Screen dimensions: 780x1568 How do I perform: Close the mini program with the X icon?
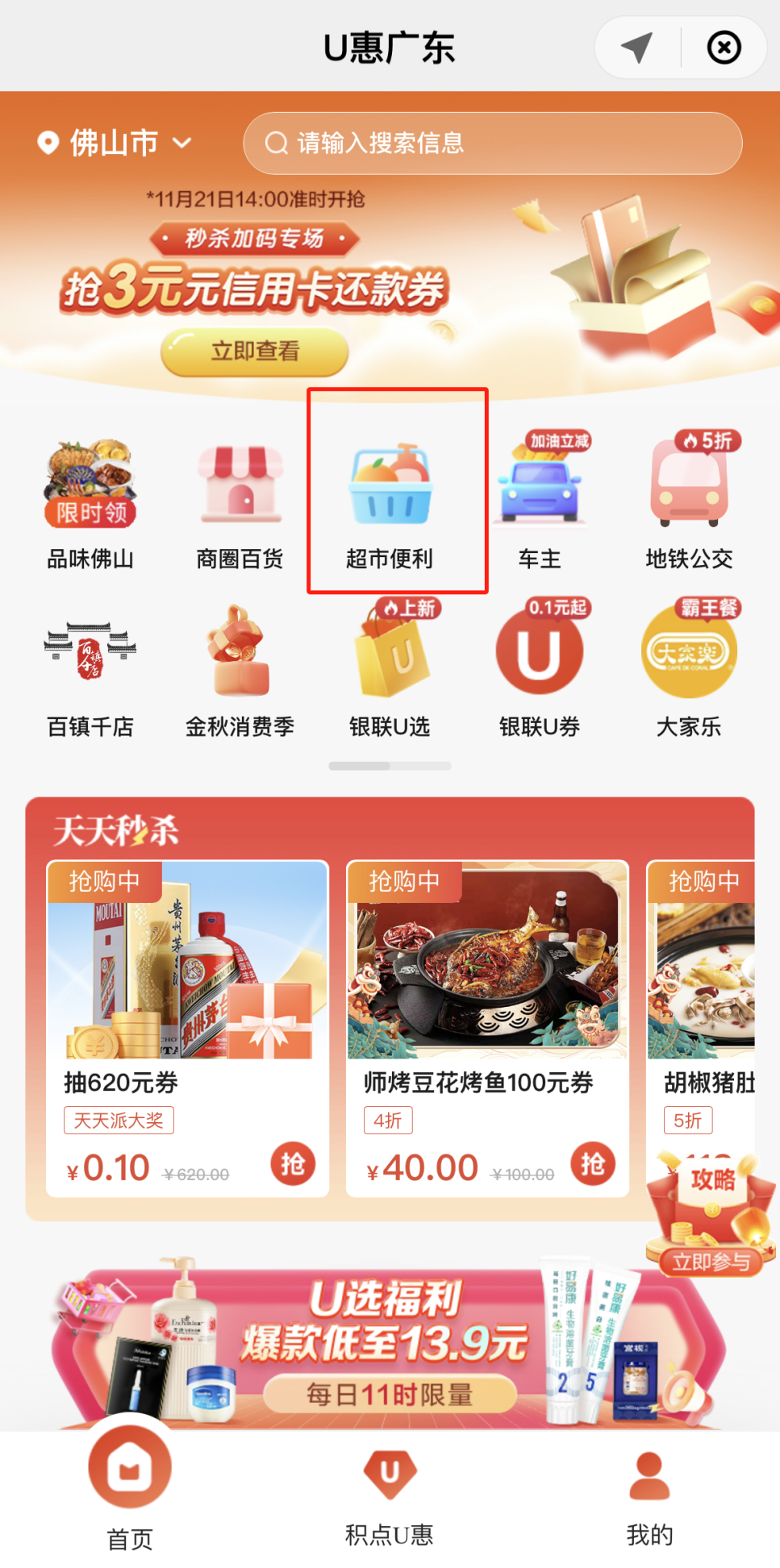point(724,48)
